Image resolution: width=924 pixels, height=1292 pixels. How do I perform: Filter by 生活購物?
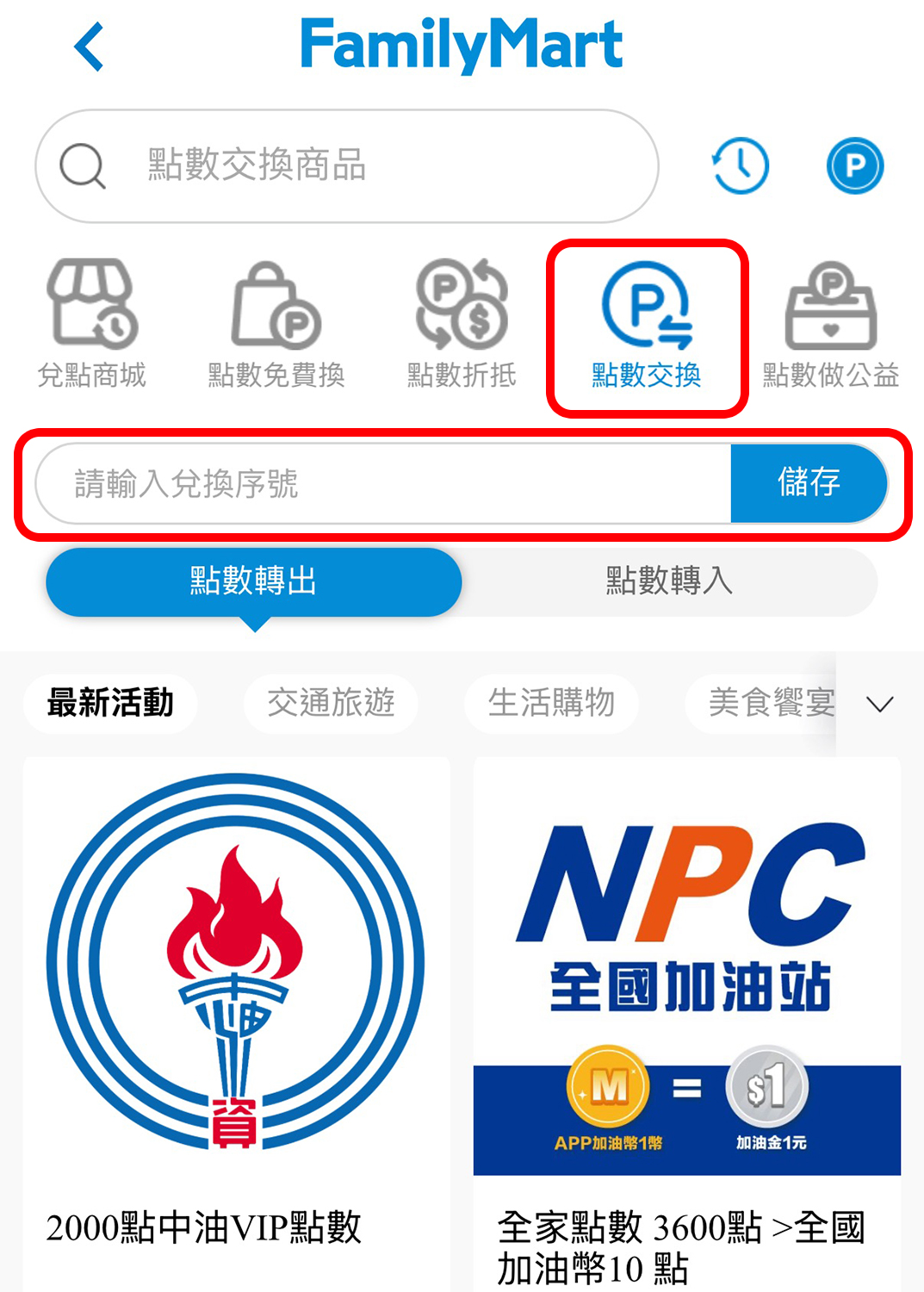pyautogui.click(x=551, y=704)
